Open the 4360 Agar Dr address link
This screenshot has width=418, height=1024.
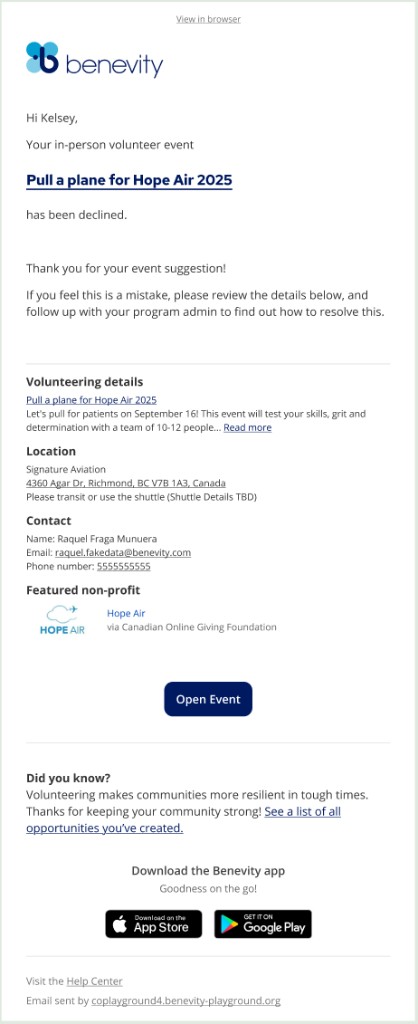pyautogui.click(x=126, y=483)
